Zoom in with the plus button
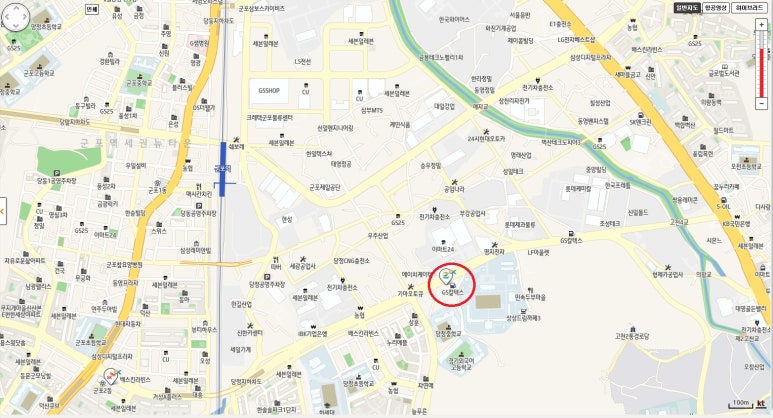Viewport: 773px width, 418px height. tap(762, 22)
